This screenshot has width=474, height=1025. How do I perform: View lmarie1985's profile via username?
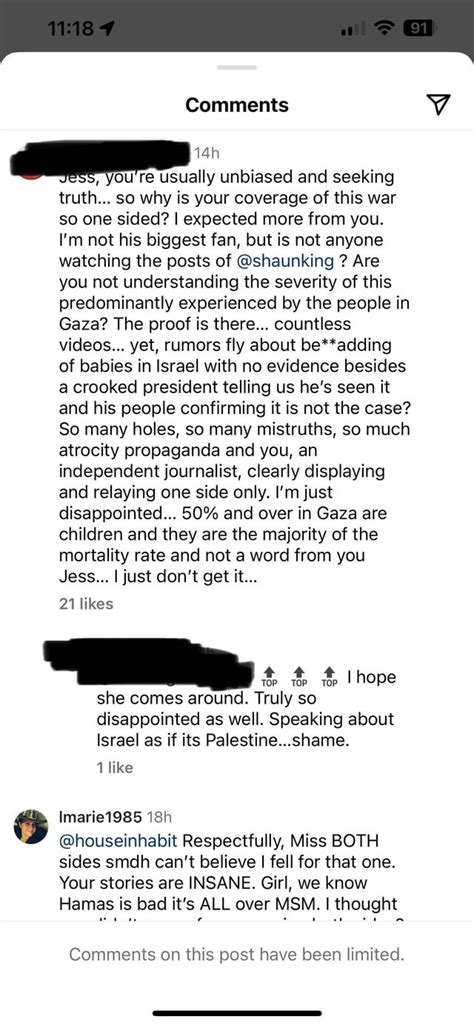click(x=101, y=817)
